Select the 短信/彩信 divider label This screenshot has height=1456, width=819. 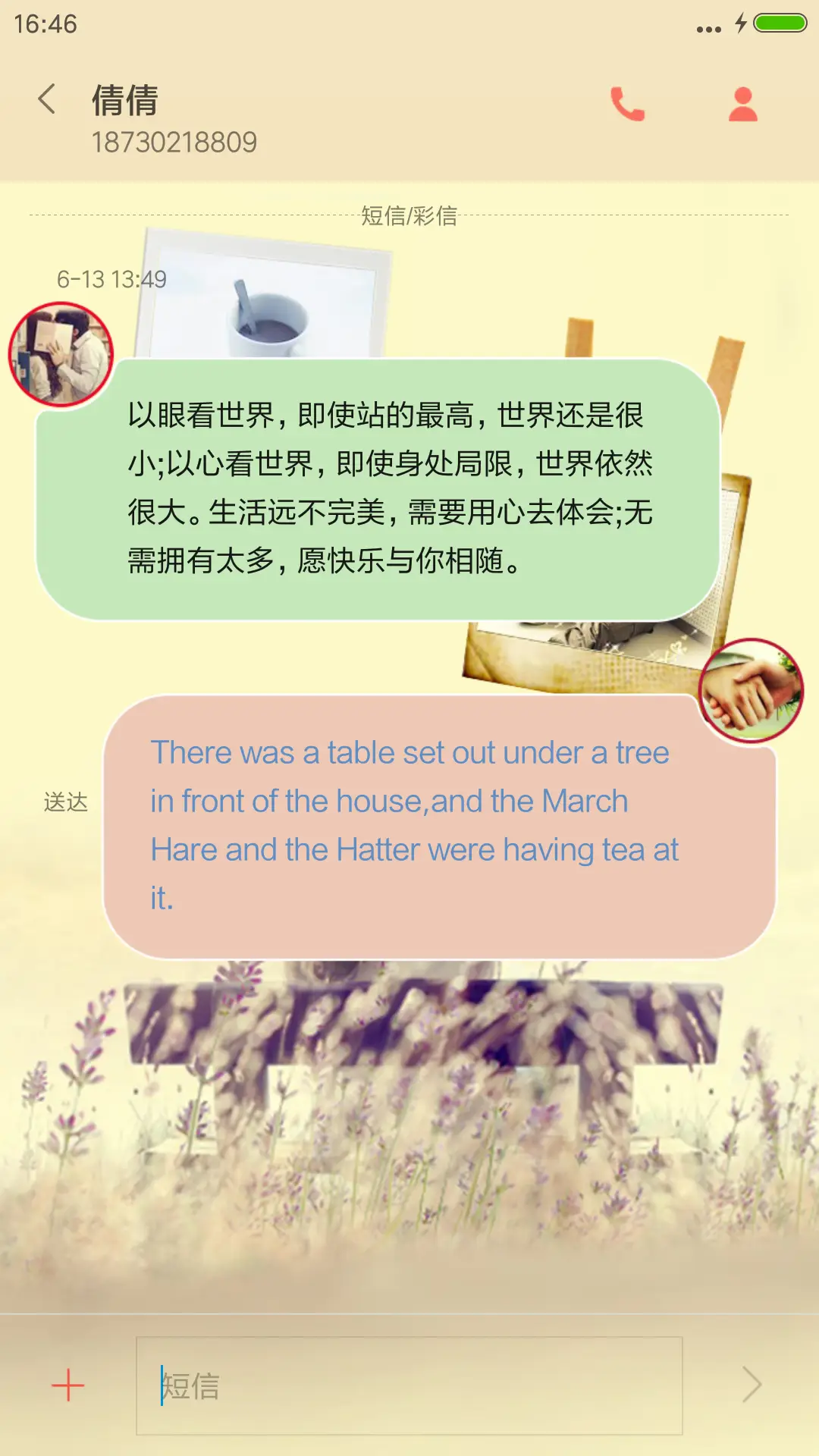(x=409, y=215)
